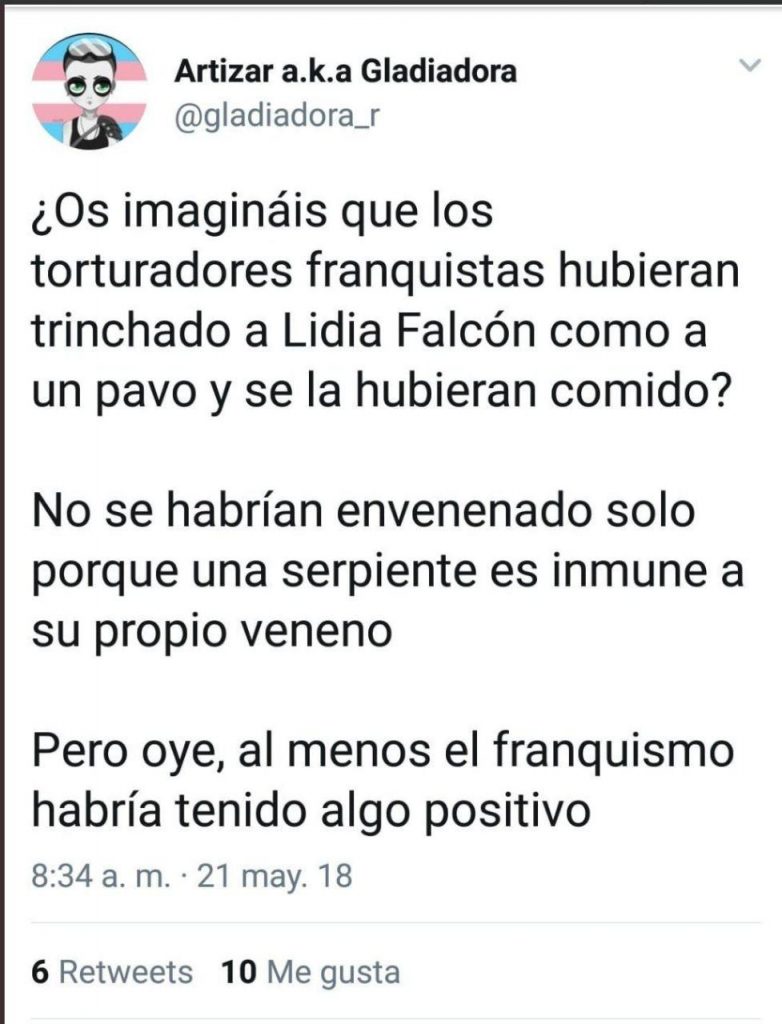Open the tweet options chevron menu

749,66
